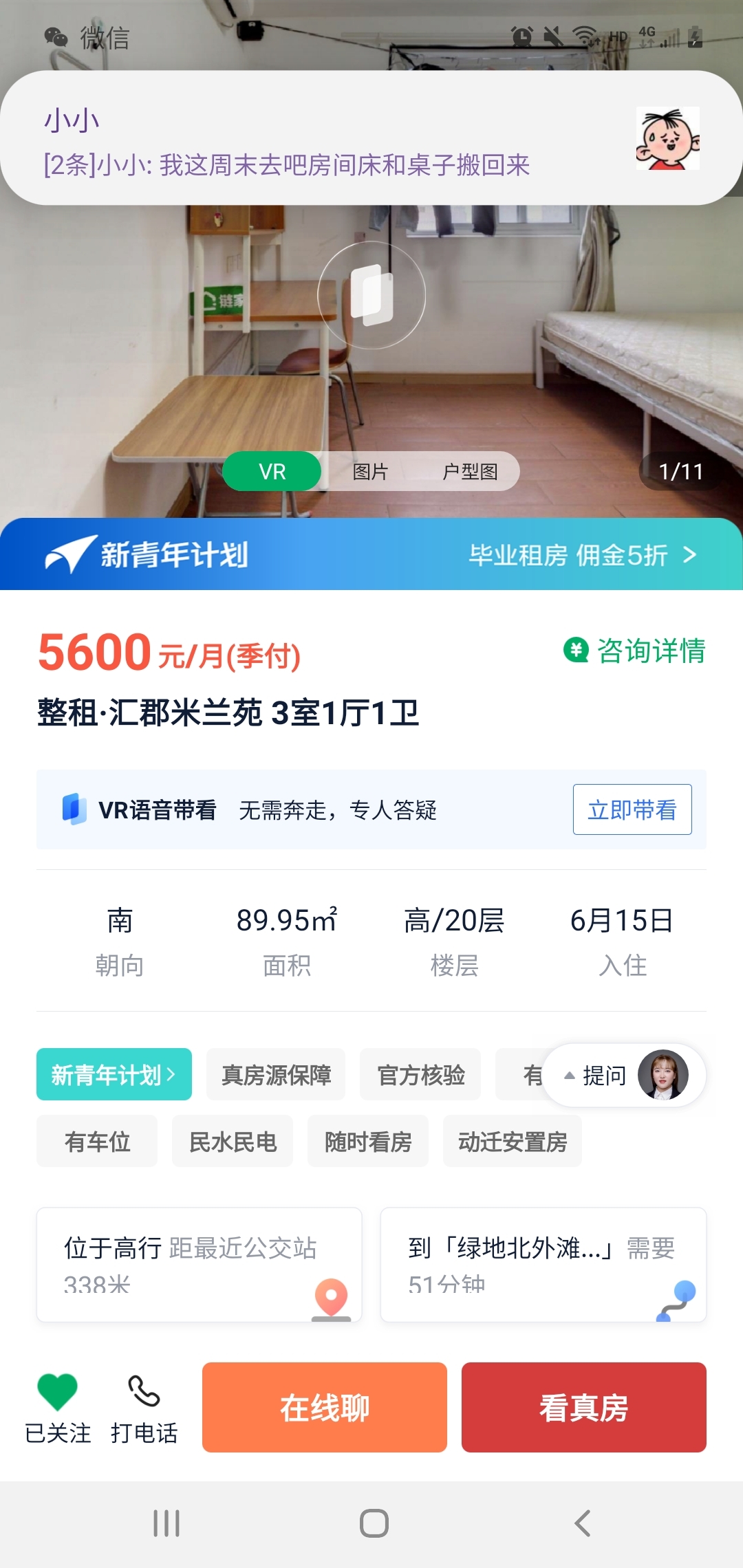Switch to the 图片 tab
Screen dimensions: 743x1568
click(369, 471)
